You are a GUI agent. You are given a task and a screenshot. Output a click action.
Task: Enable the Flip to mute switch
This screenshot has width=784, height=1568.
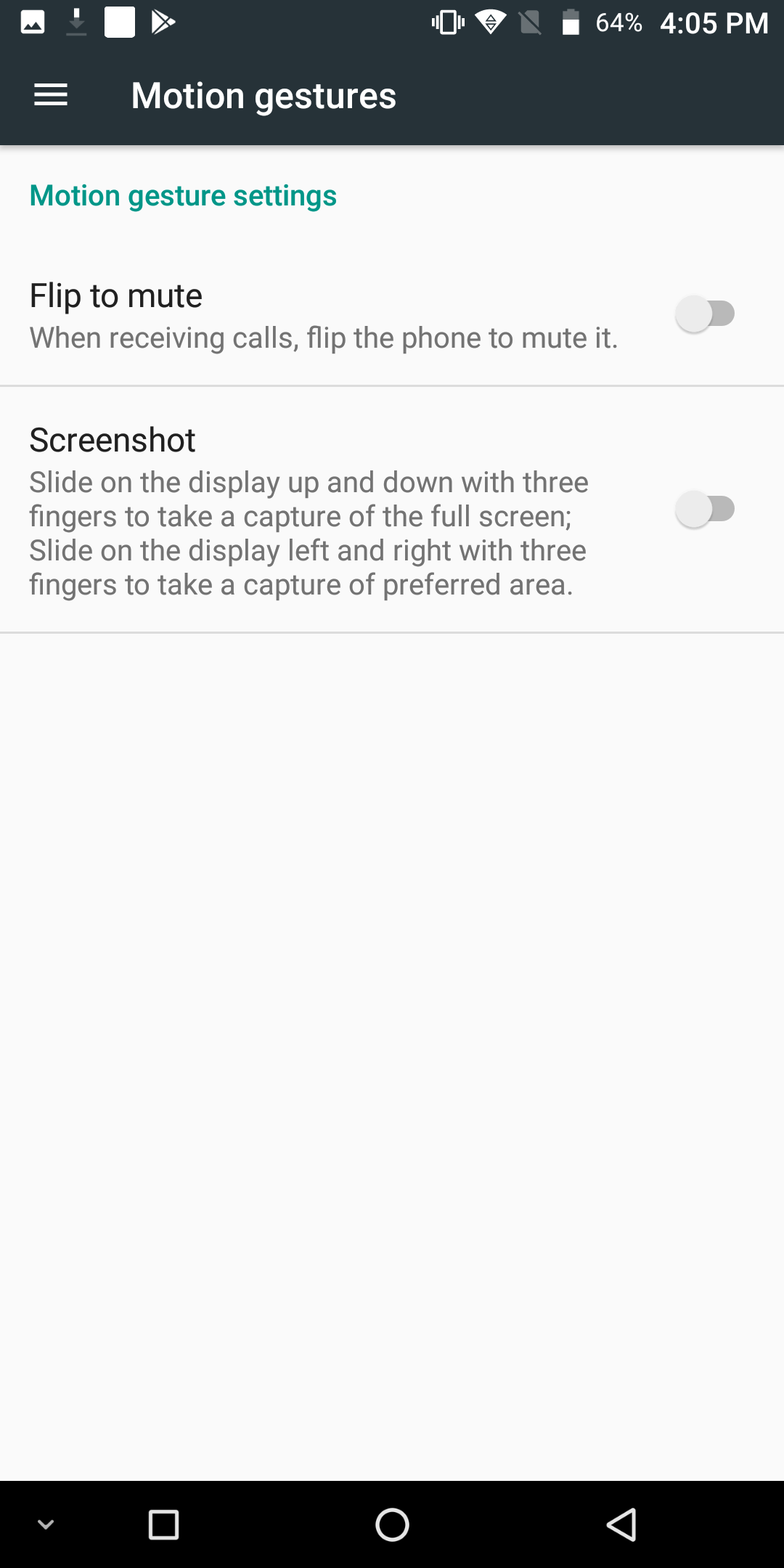point(705,314)
